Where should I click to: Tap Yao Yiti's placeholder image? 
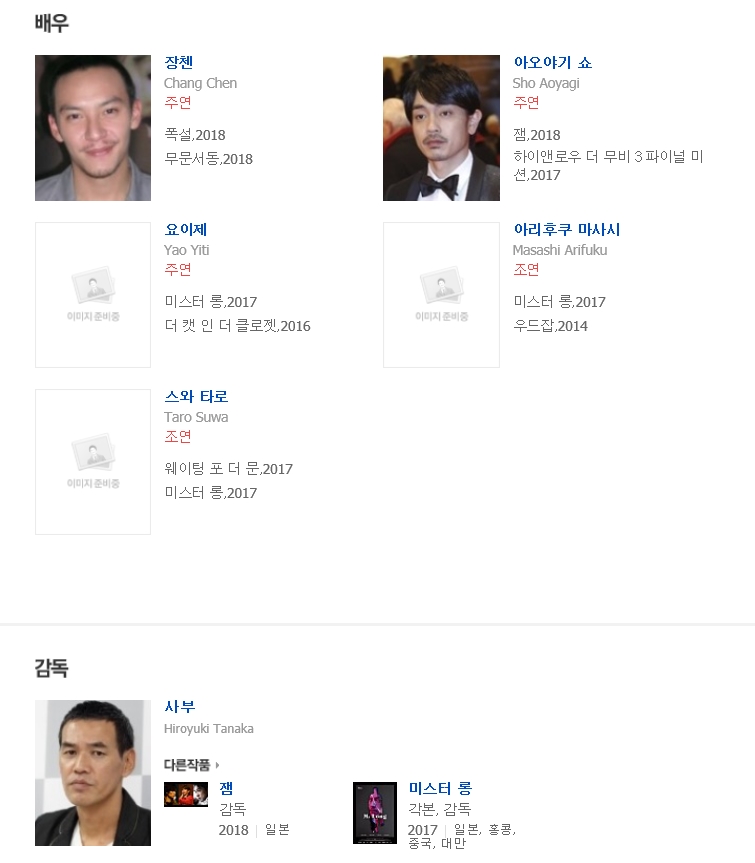pyautogui.click(x=93, y=295)
